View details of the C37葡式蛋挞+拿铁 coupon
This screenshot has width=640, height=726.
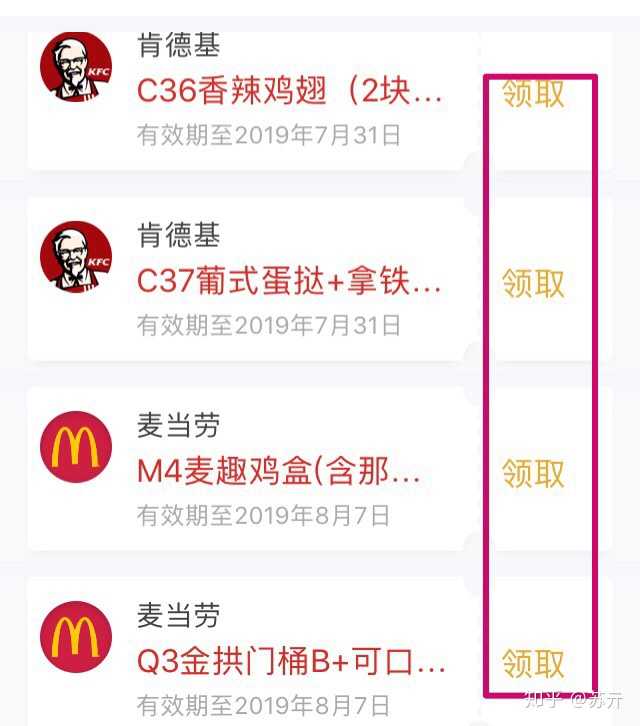pyautogui.click(x=290, y=282)
